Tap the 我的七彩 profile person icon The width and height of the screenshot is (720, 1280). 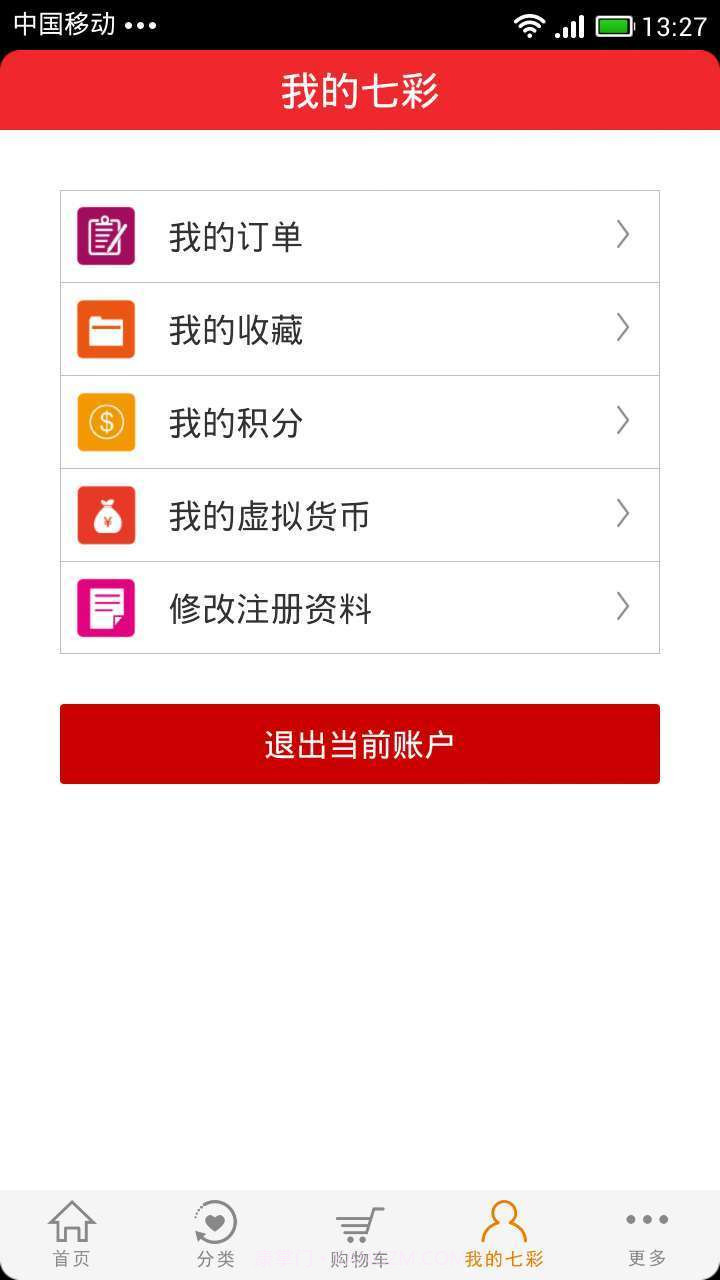click(x=503, y=1222)
